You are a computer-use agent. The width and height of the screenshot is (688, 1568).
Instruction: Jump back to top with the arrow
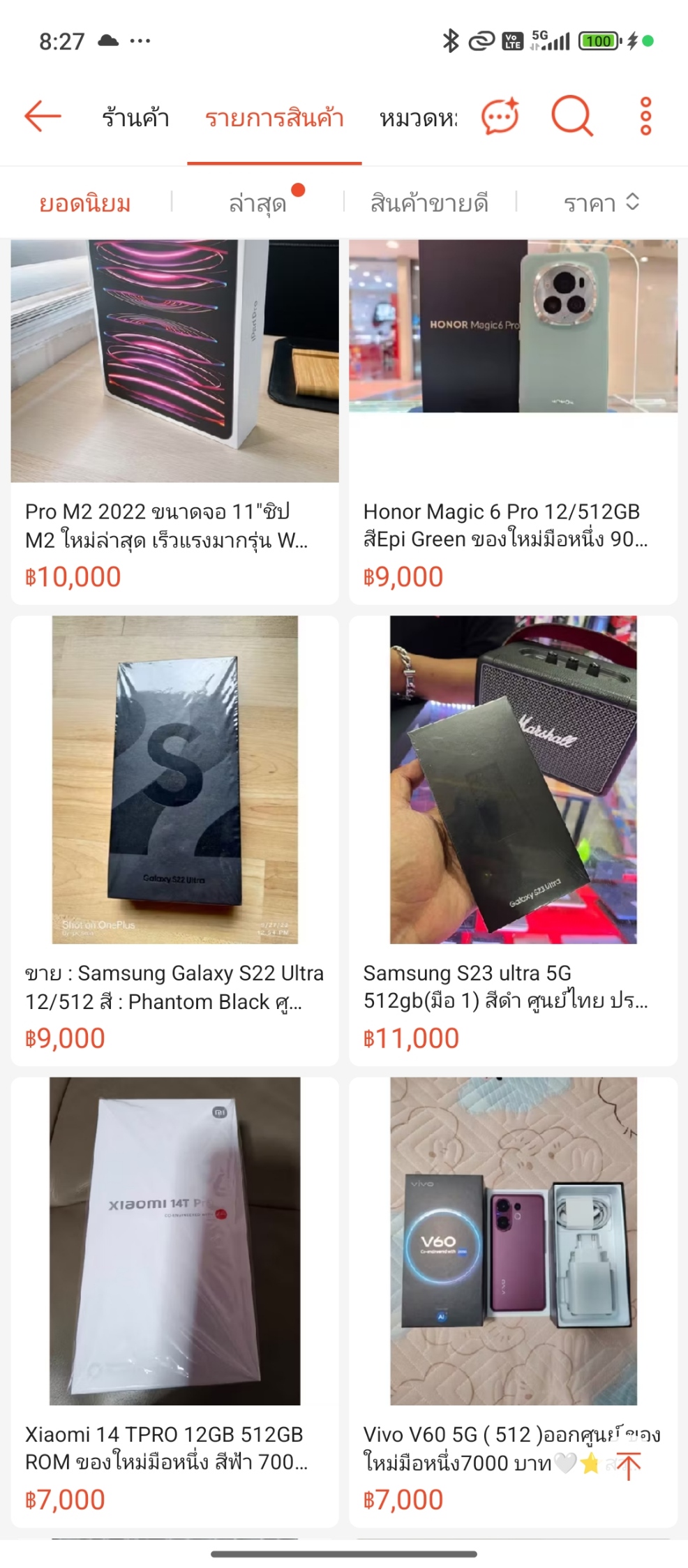point(628,1465)
